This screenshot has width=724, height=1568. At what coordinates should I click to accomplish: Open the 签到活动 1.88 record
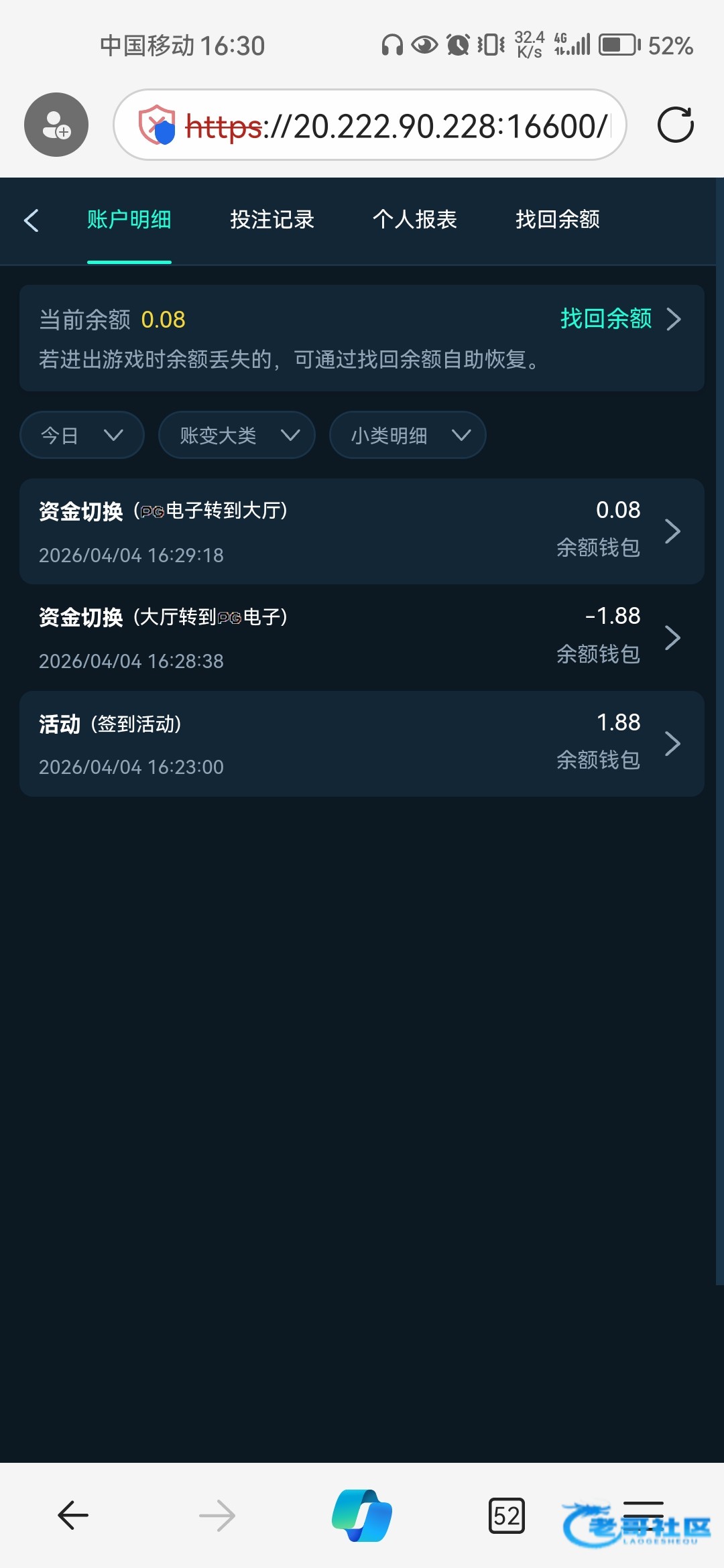tap(362, 744)
